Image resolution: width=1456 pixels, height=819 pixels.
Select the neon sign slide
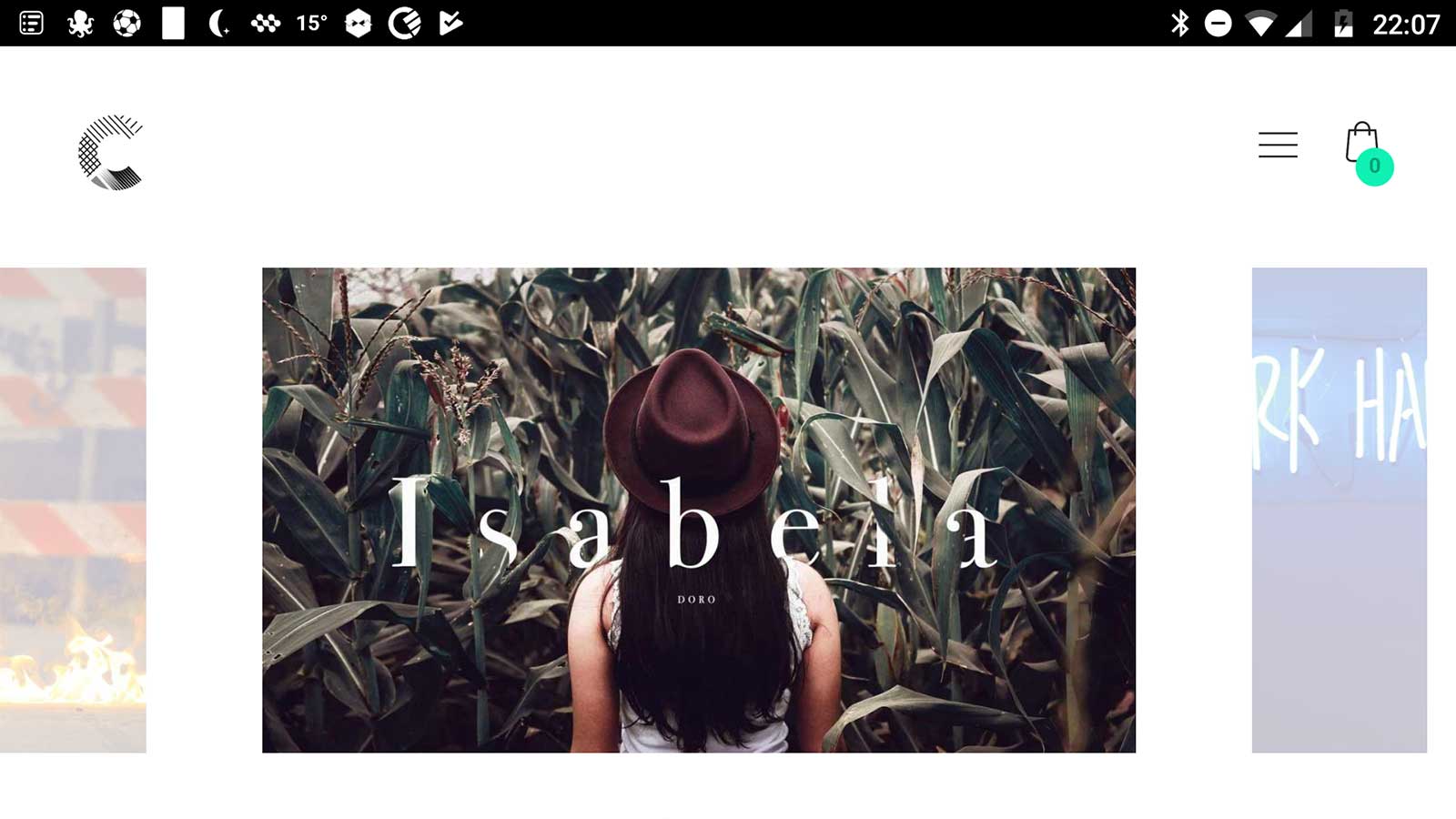pos(1338,510)
